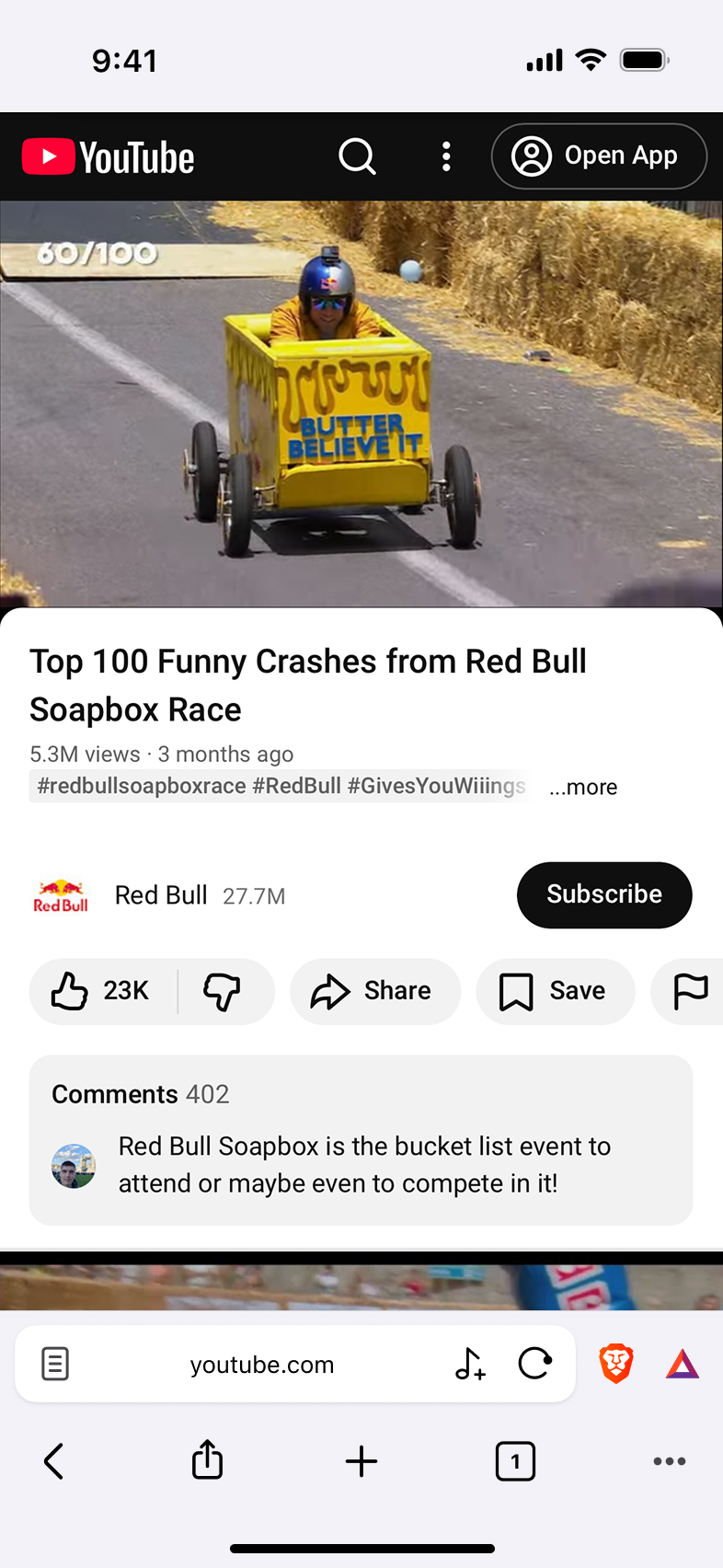
Task: Open the three-dot overflow menu
Action: coord(446,156)
